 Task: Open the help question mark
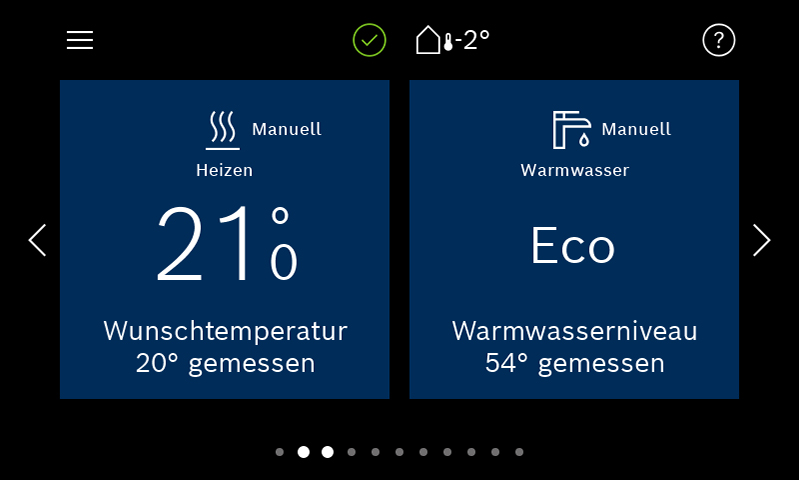(719, 40)
